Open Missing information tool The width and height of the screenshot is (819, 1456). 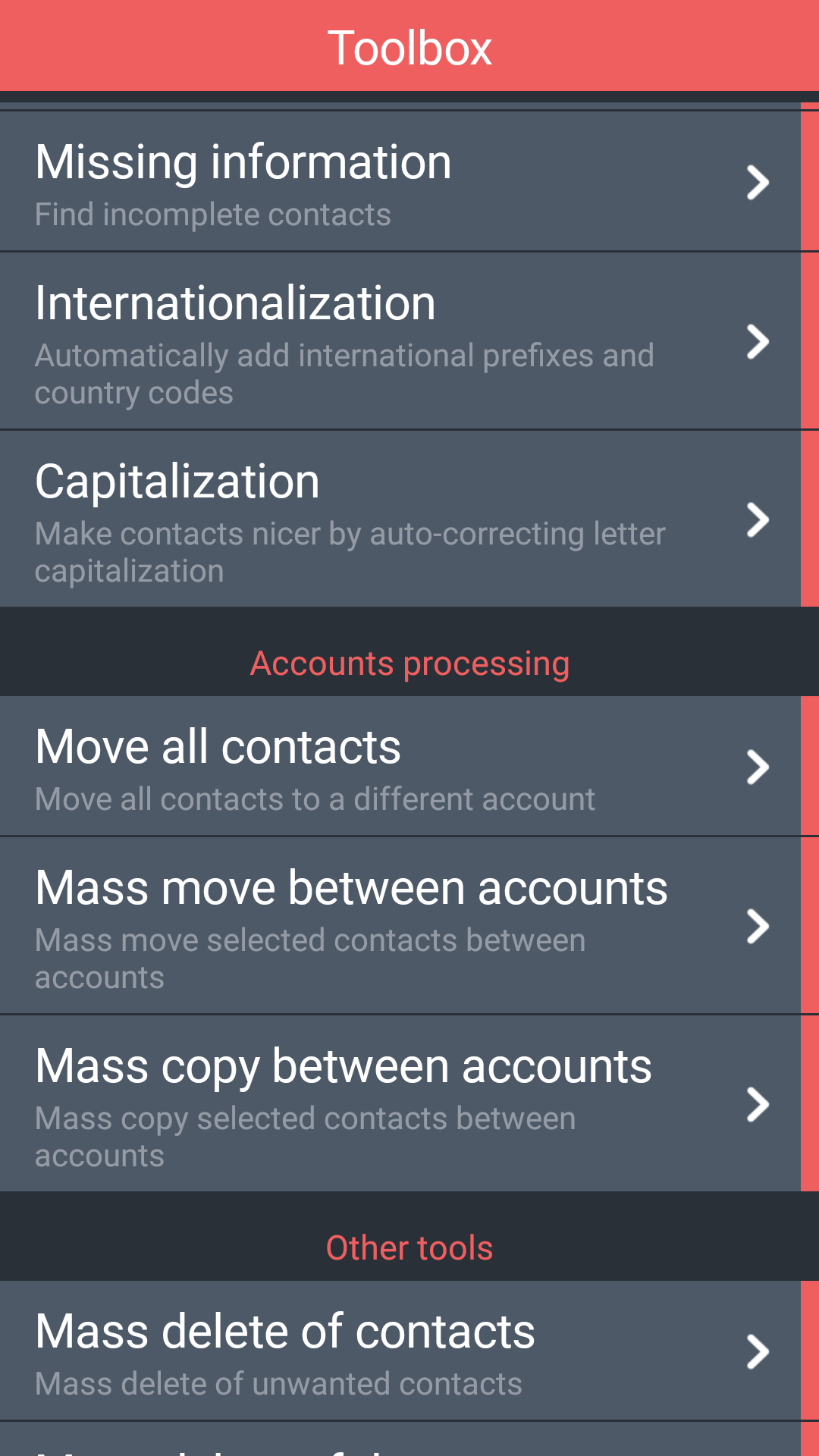click(400, 182)
